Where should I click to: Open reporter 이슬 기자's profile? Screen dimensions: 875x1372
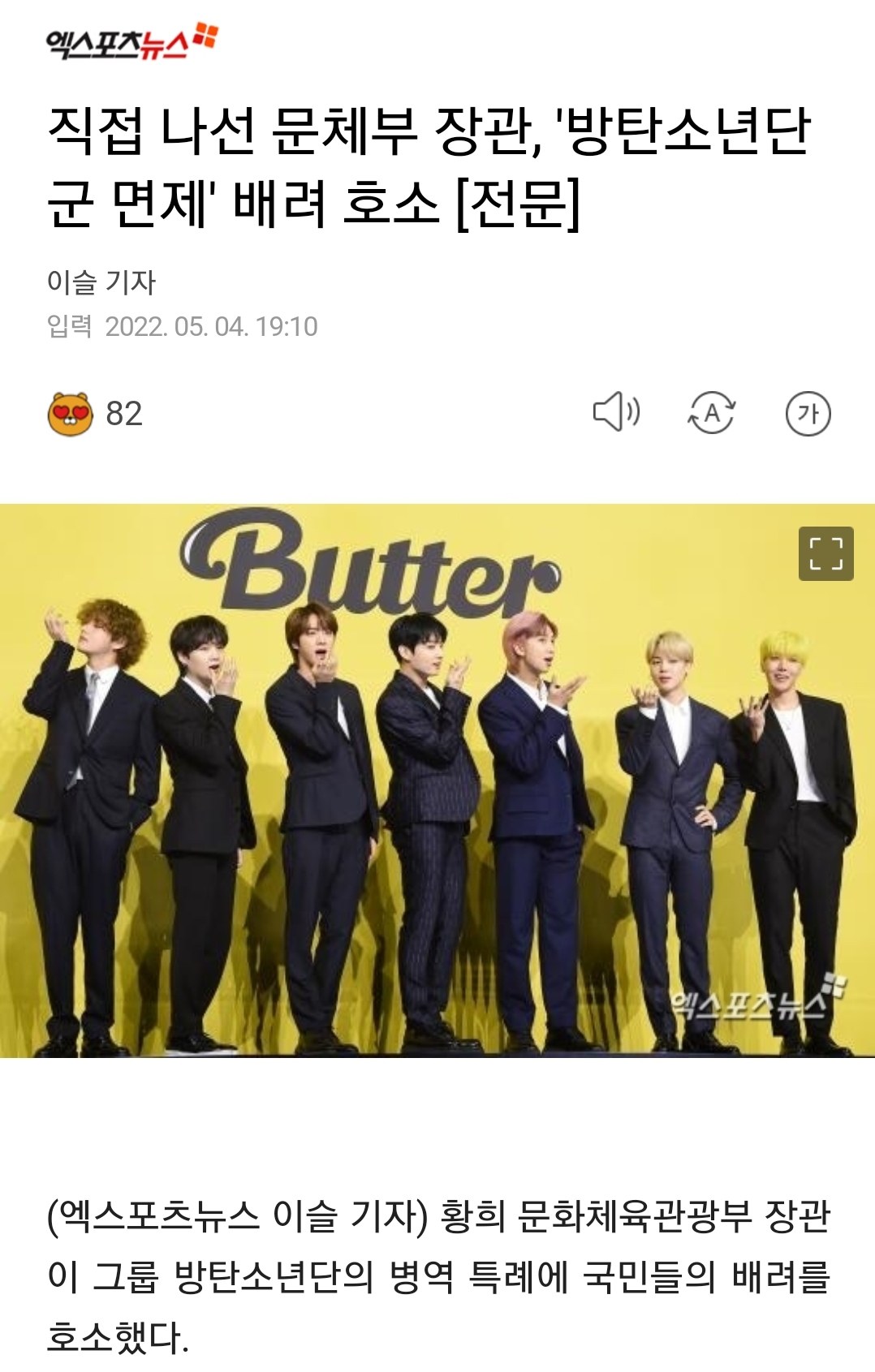101,282
